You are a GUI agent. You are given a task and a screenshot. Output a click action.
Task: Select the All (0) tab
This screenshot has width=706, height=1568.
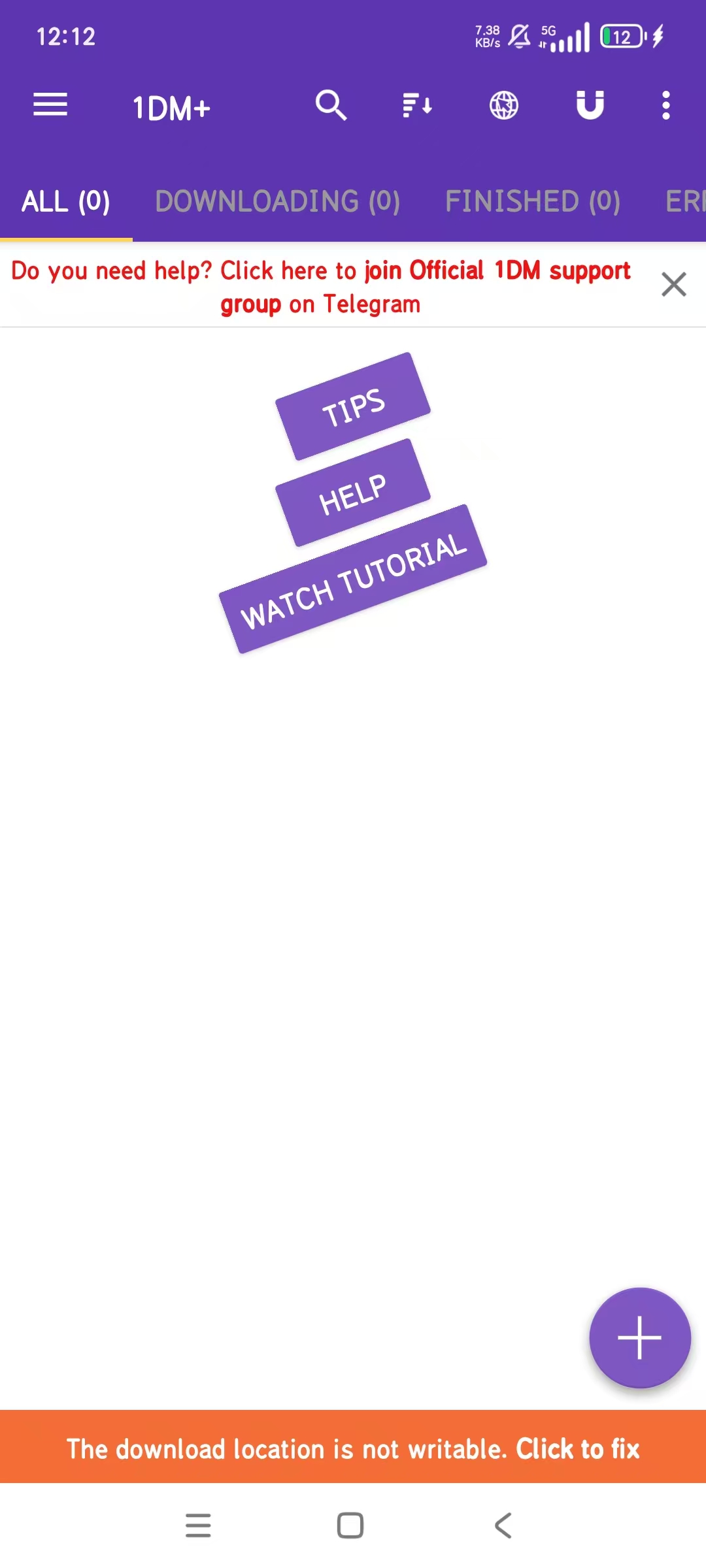[66, 201]
